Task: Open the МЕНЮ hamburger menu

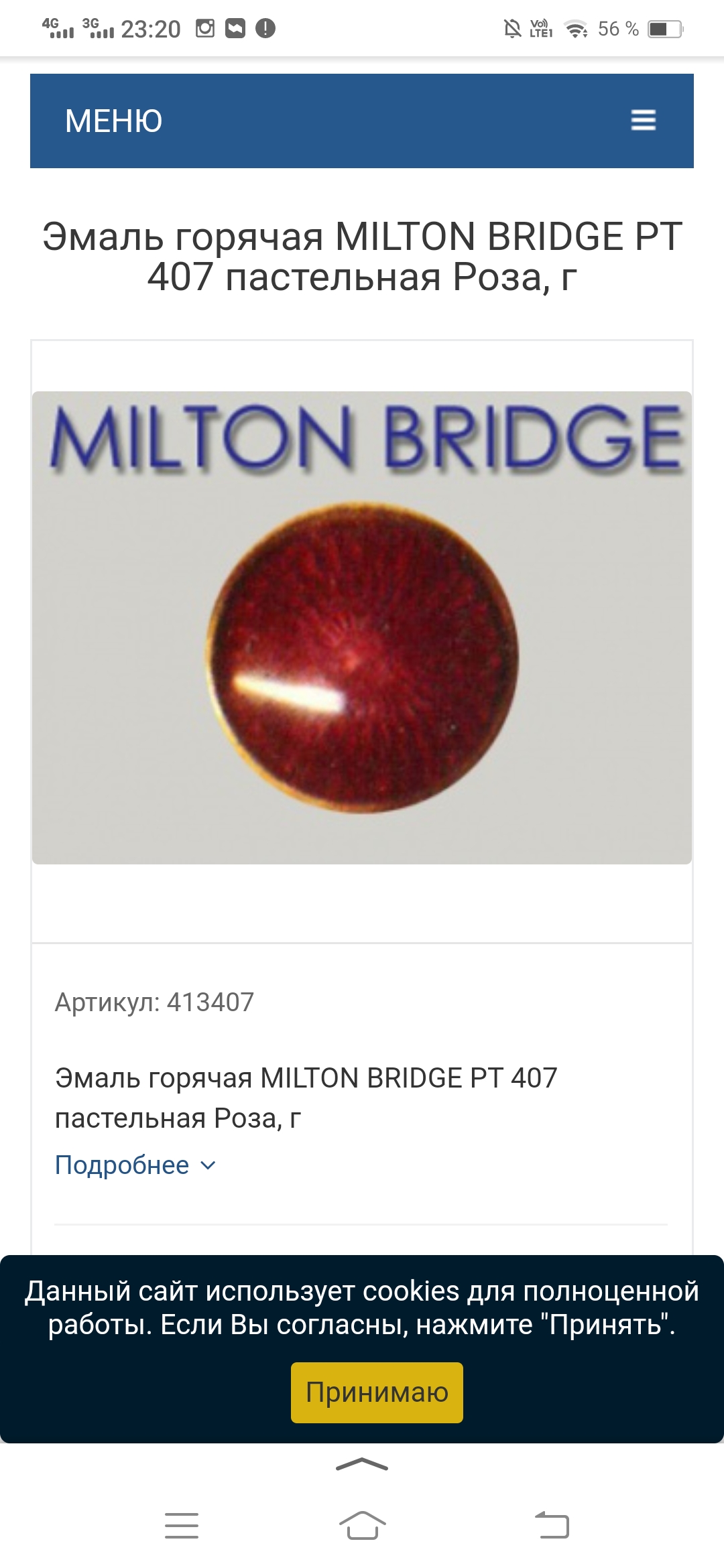Action: [643, 121]
